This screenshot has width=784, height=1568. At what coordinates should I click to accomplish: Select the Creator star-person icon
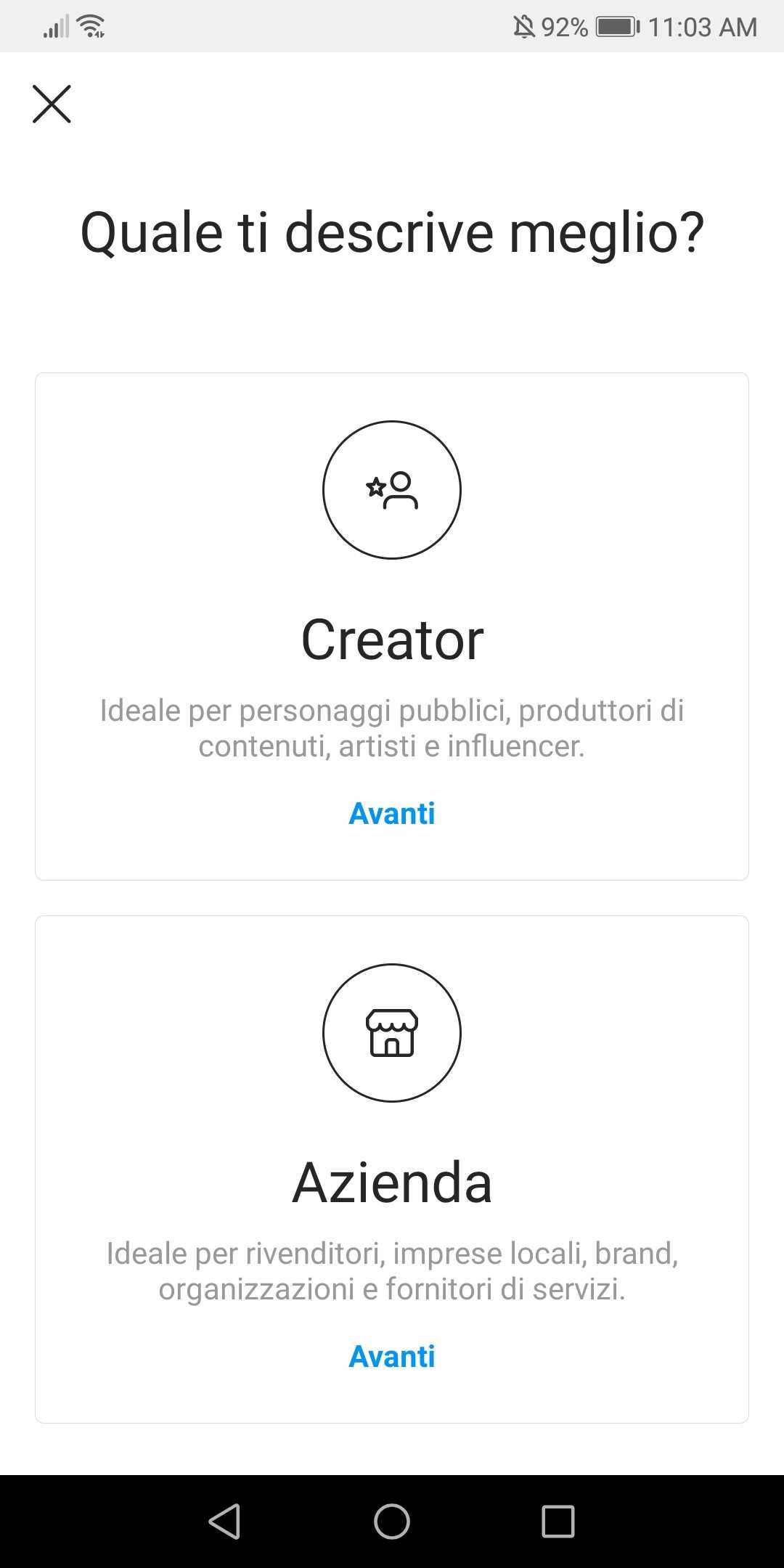[392, 490]
